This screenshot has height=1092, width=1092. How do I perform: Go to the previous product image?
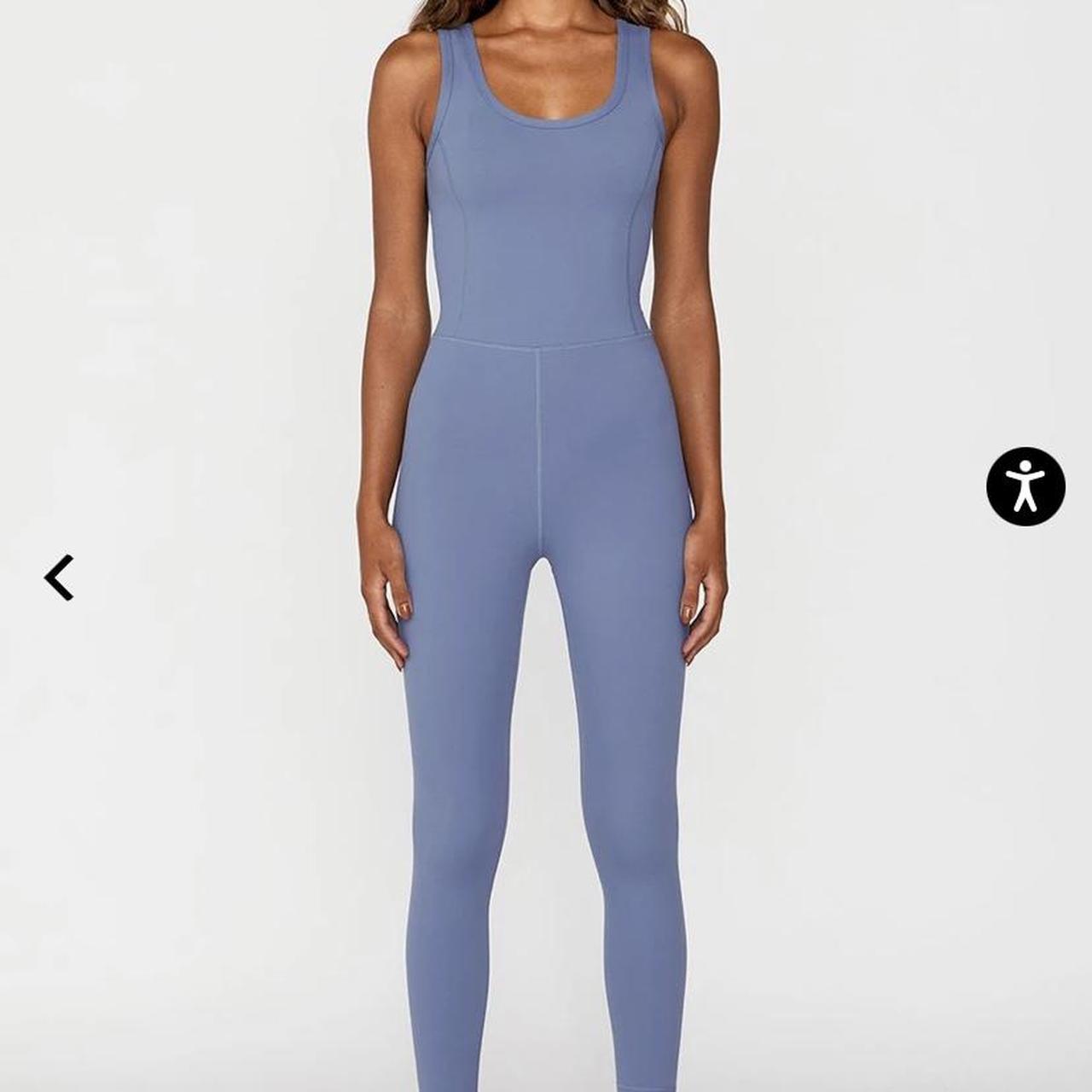59,578
